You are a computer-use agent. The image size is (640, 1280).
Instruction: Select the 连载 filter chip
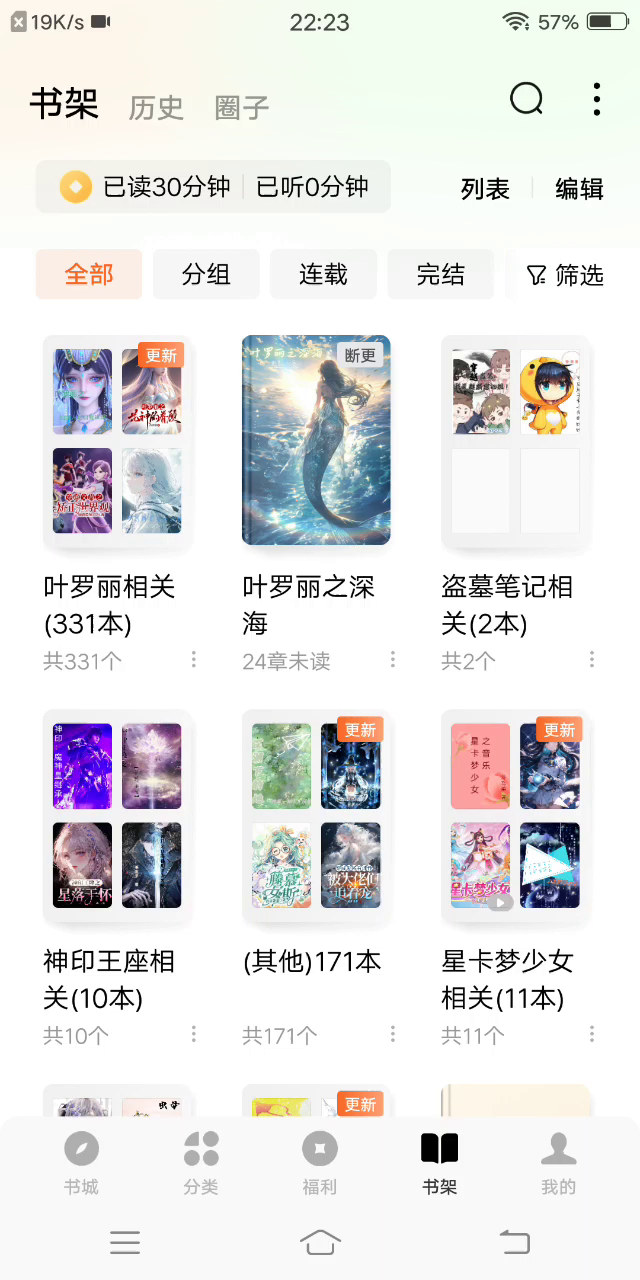pos(323,274)
